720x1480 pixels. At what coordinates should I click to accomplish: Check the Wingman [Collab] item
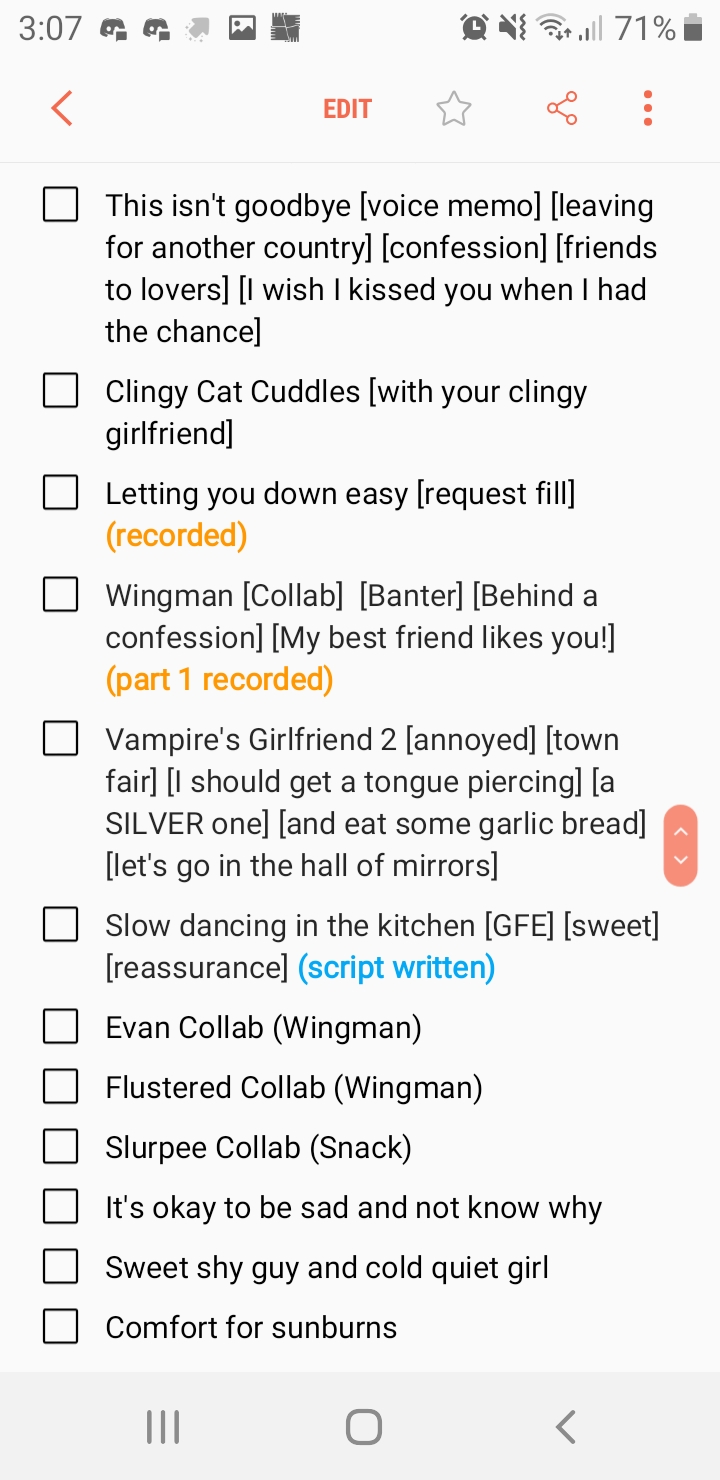tap(61, 595)
